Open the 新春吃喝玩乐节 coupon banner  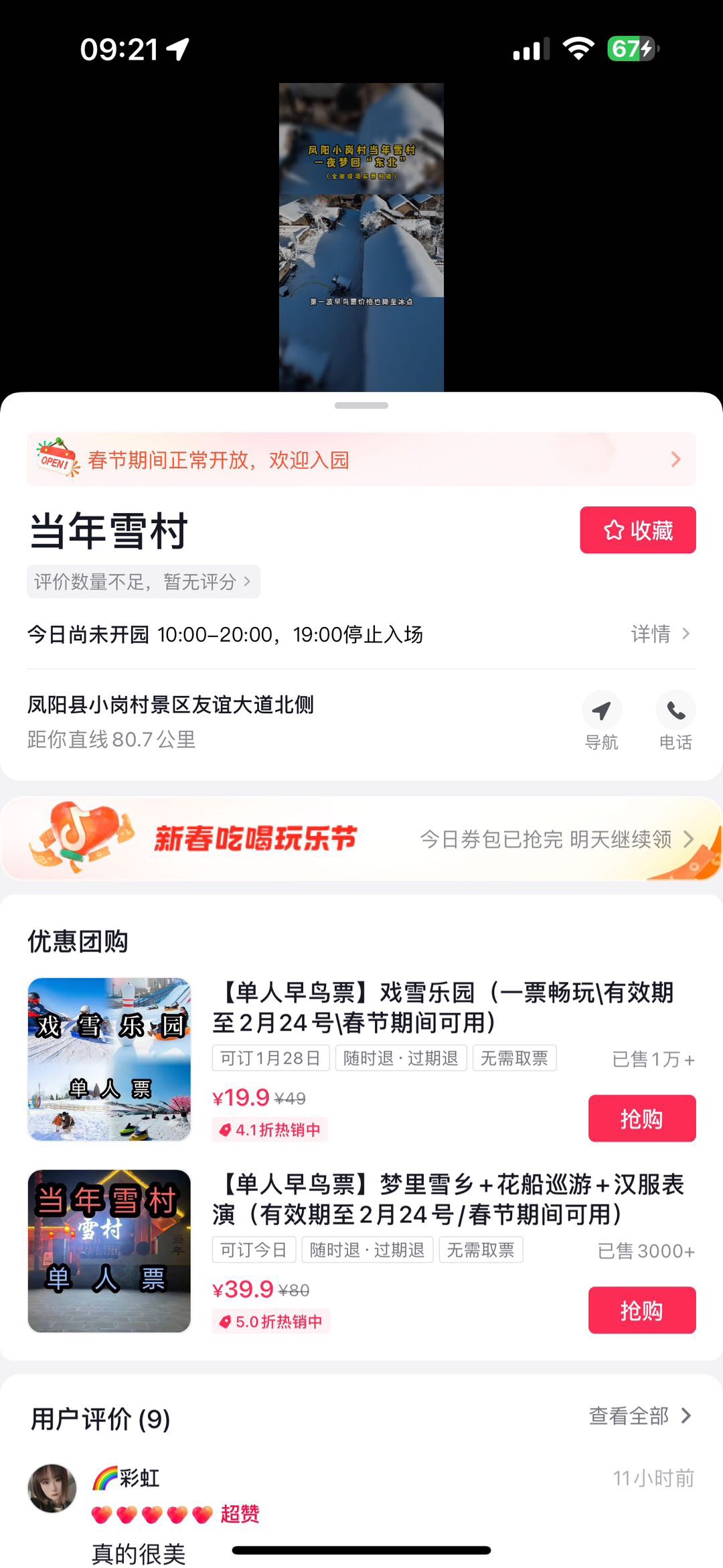pos(361,839)
